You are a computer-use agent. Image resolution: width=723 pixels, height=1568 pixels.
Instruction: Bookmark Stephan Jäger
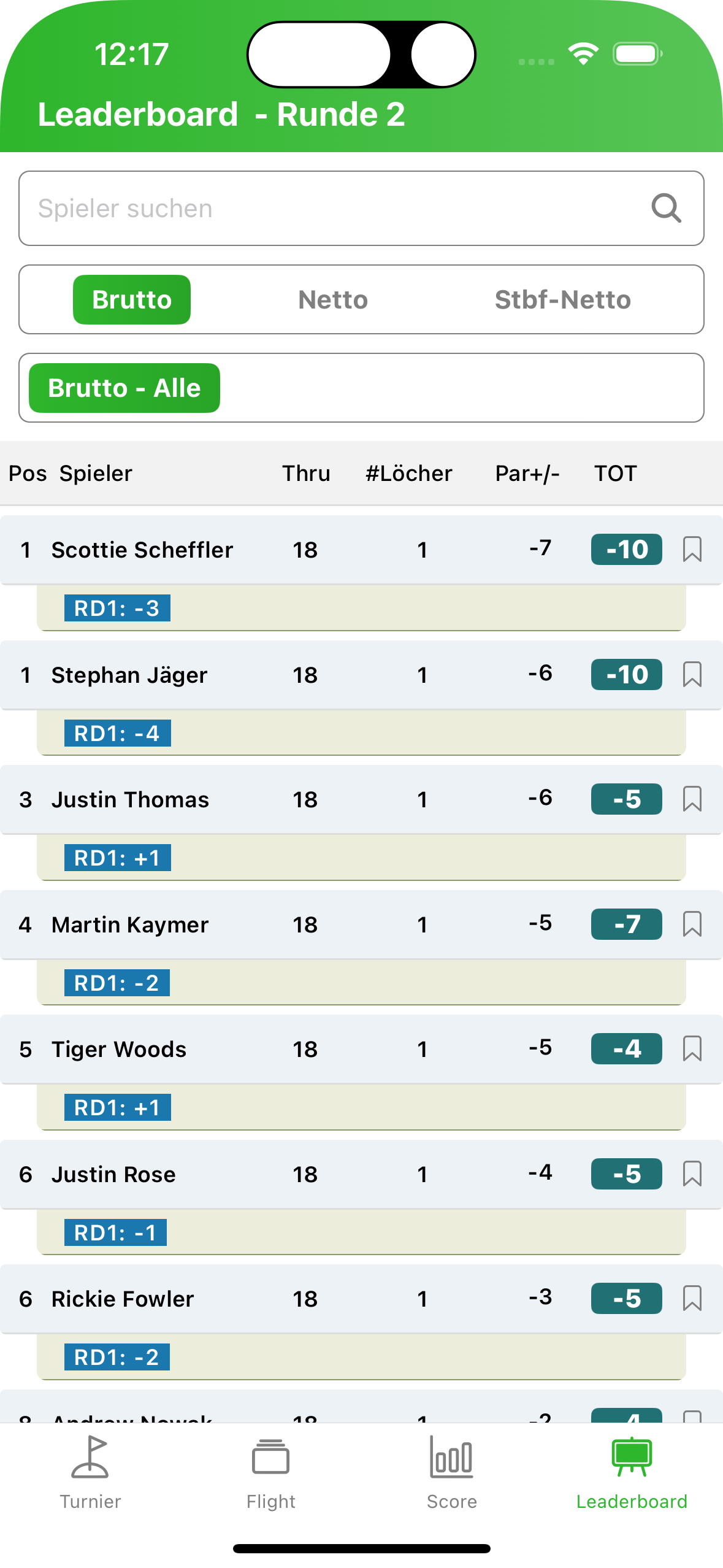coord(692,675)
